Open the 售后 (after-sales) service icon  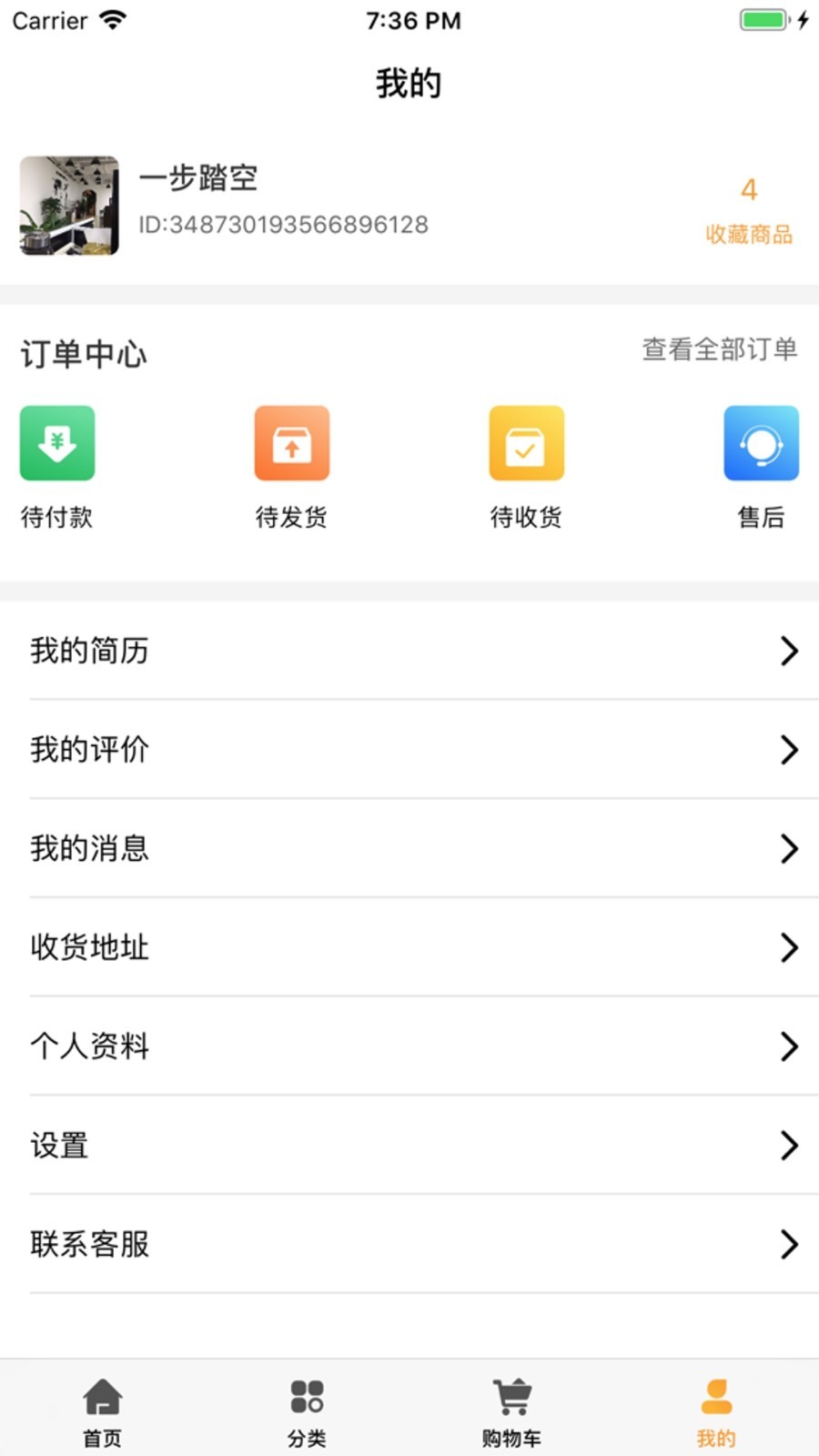click(x=761, y=443)
